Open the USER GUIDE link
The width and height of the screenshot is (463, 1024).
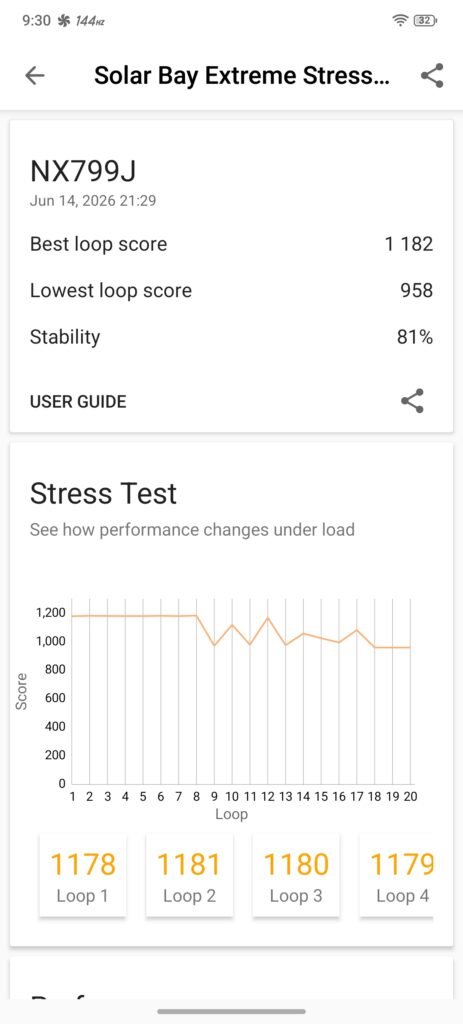coord(78,402)
